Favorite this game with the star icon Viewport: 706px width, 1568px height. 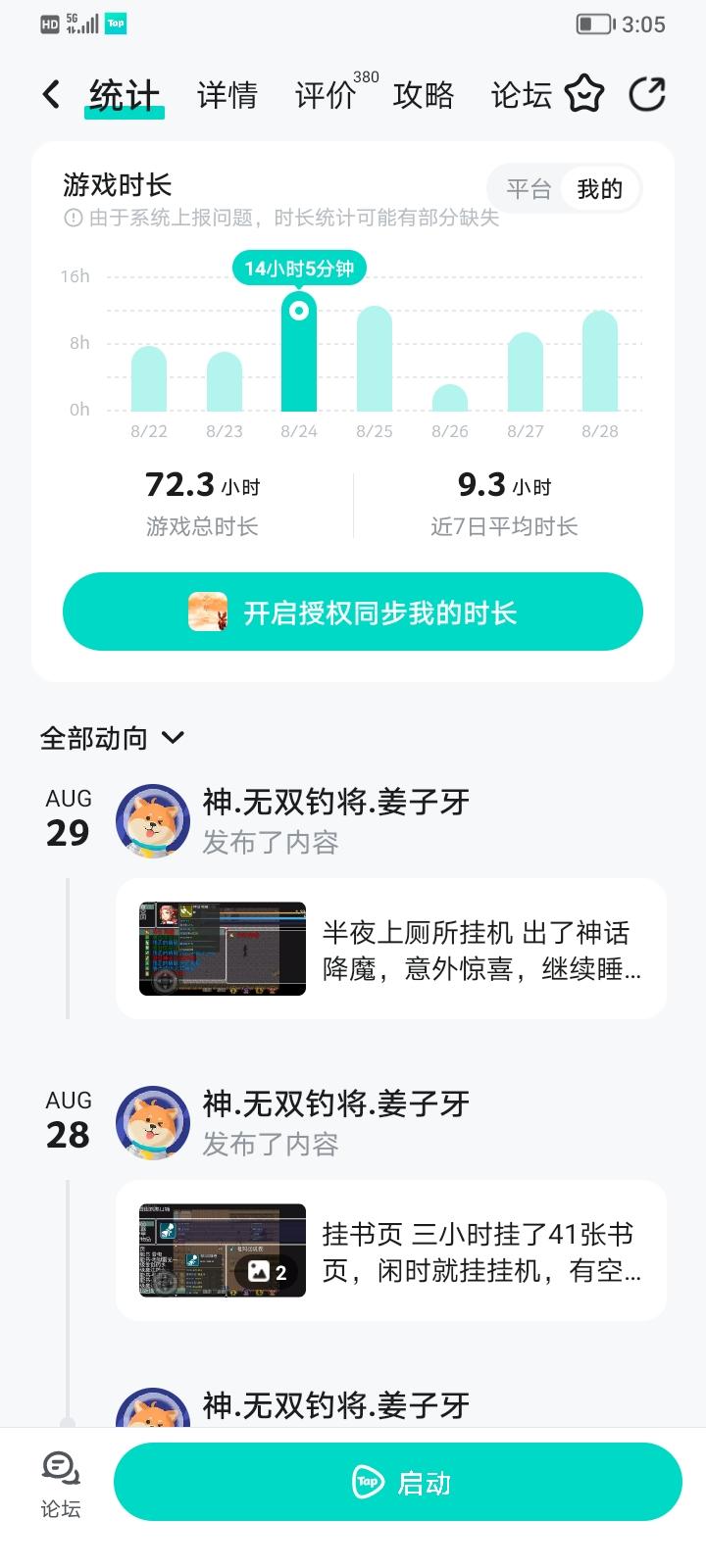(584, 95)
